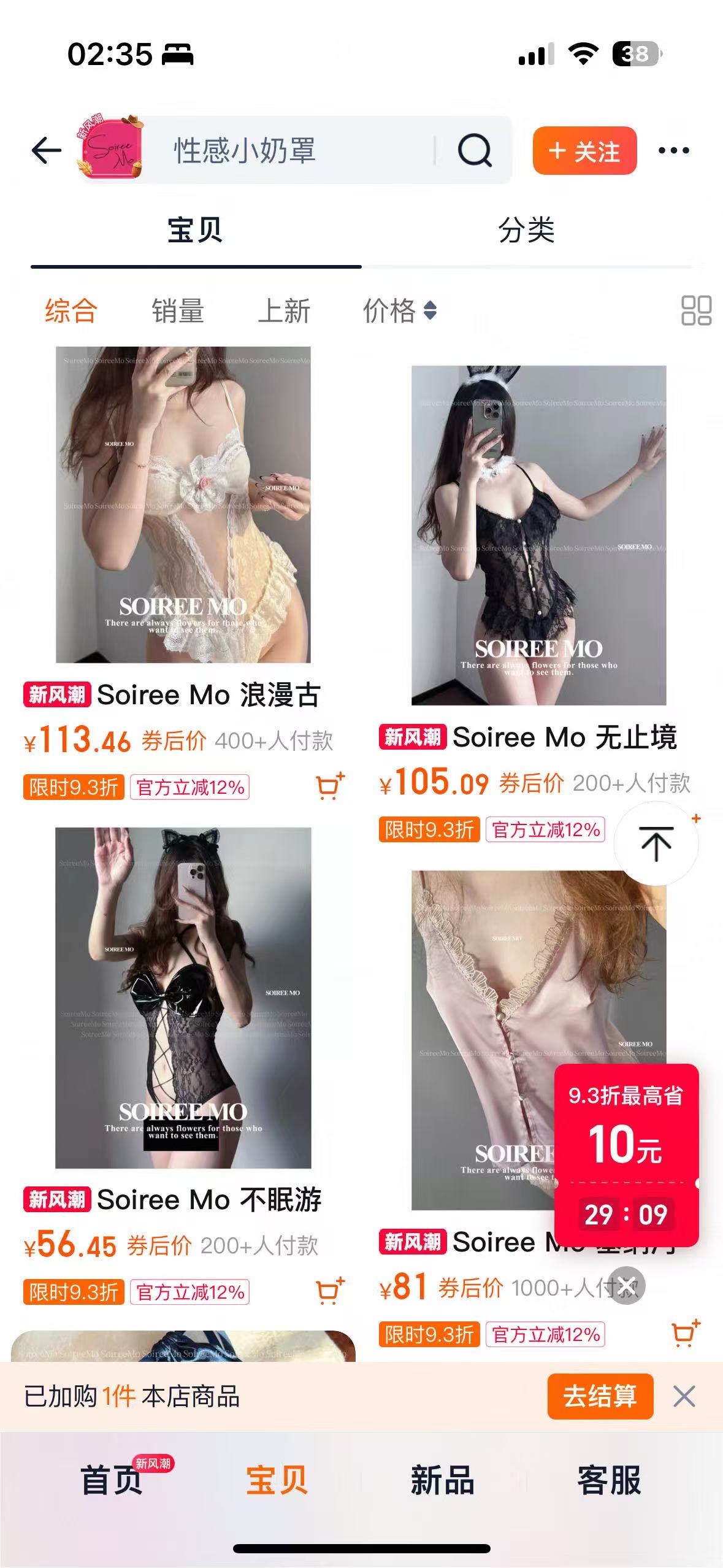Open 客服 customer service
This screenshot has width=723, height=1568.
(x=609, y=1480)
